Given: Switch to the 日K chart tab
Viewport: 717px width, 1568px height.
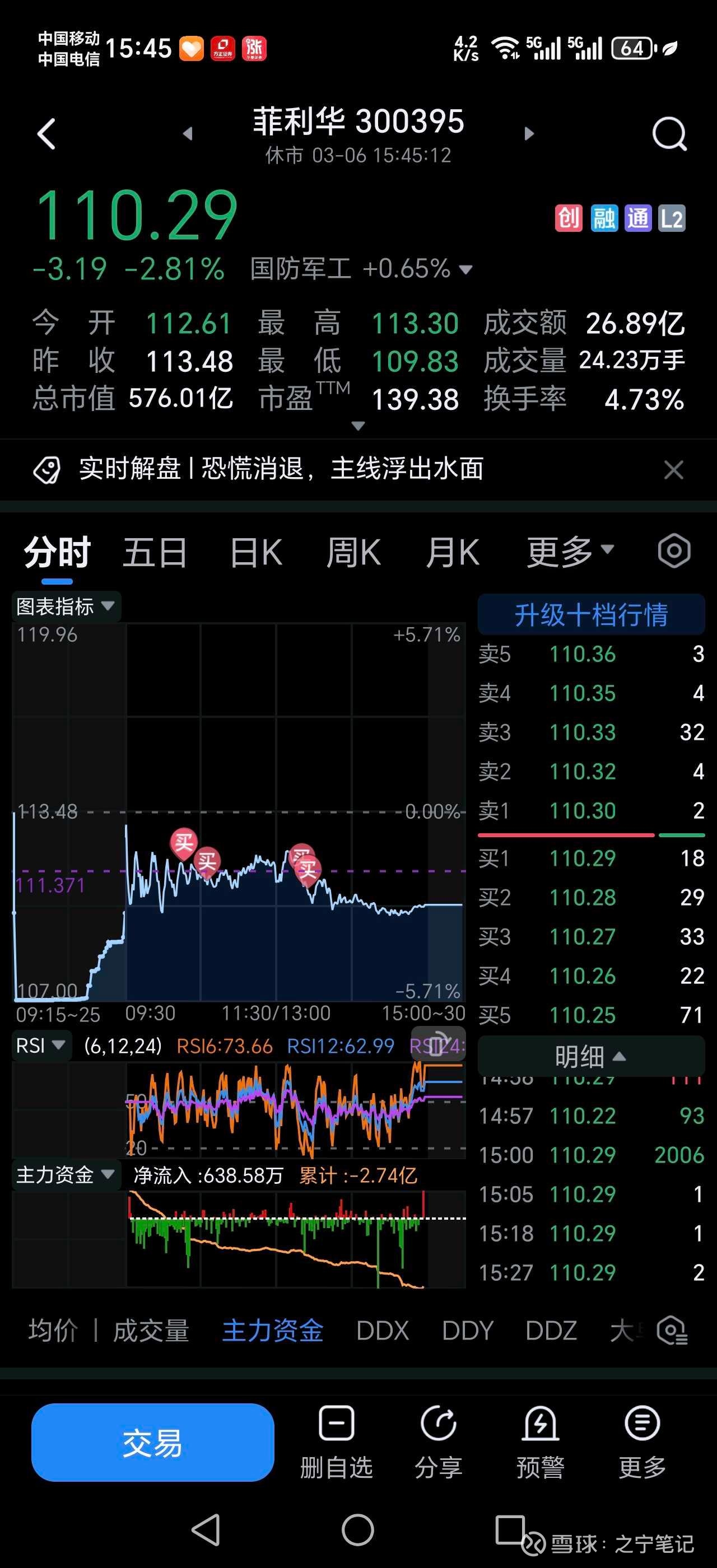Looking at the screenshot, I should pyautogui.click(x=256, y=553).
